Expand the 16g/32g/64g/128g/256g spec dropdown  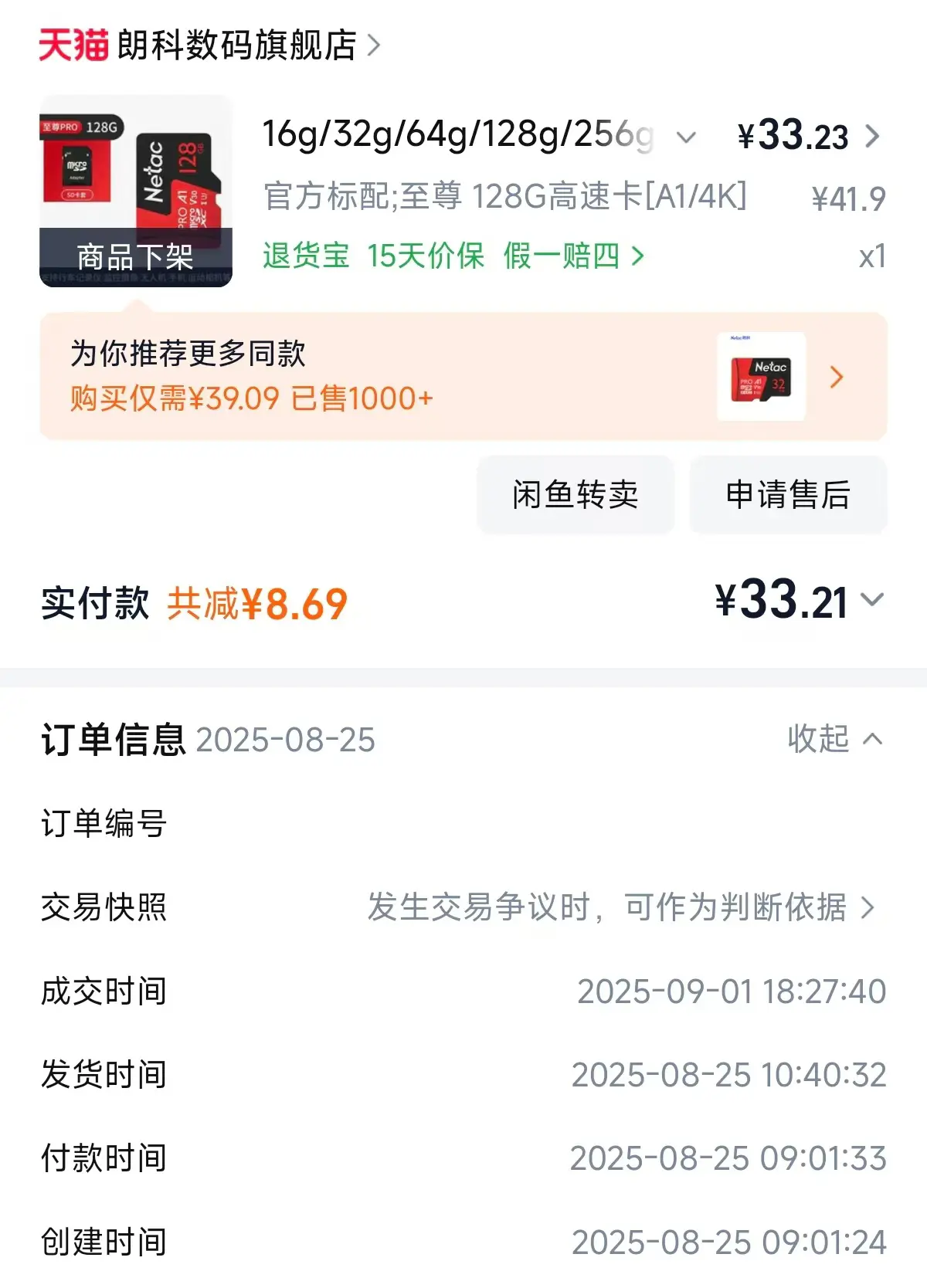(x=685, y=137)
